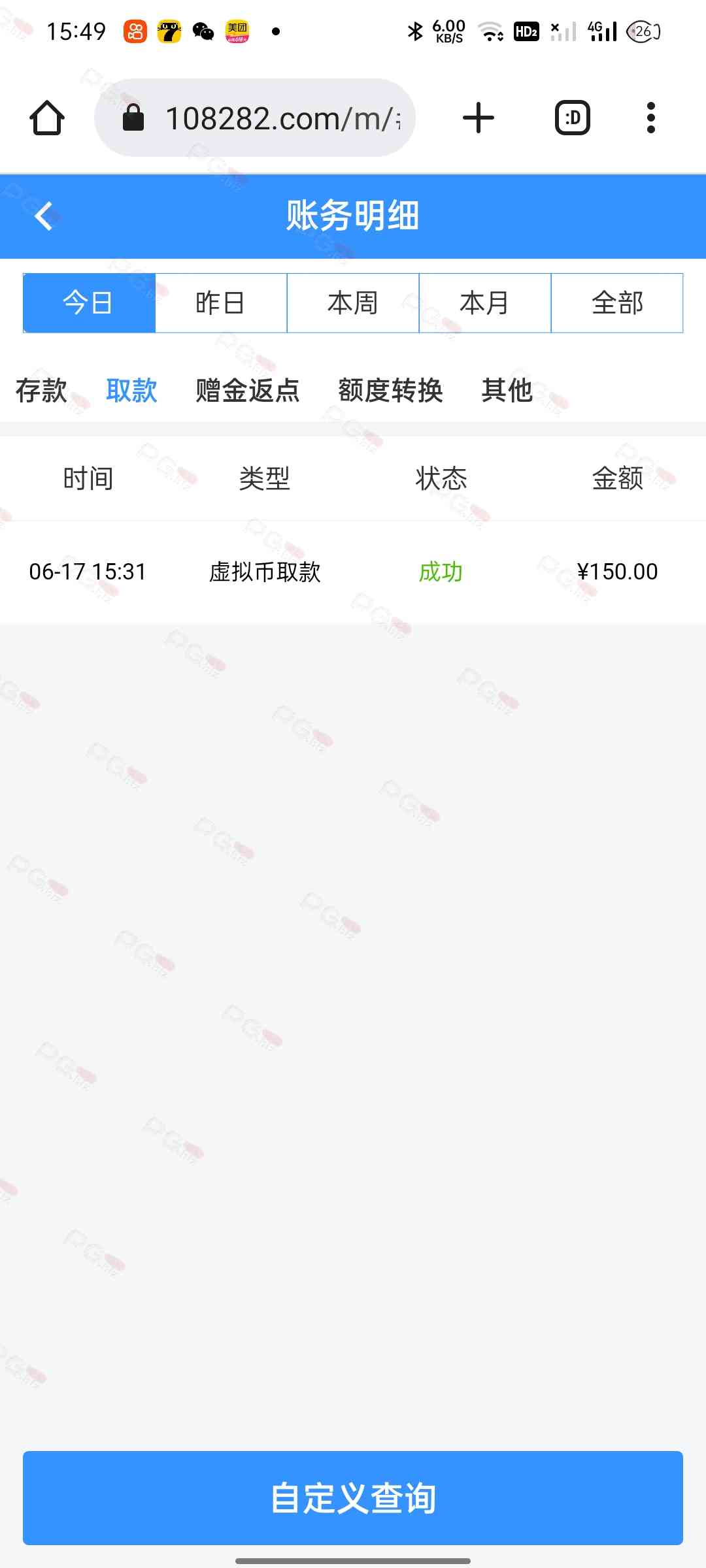Open the browser home page
The width and height of the screenshot is (706, 1568).
pos(47,118)
